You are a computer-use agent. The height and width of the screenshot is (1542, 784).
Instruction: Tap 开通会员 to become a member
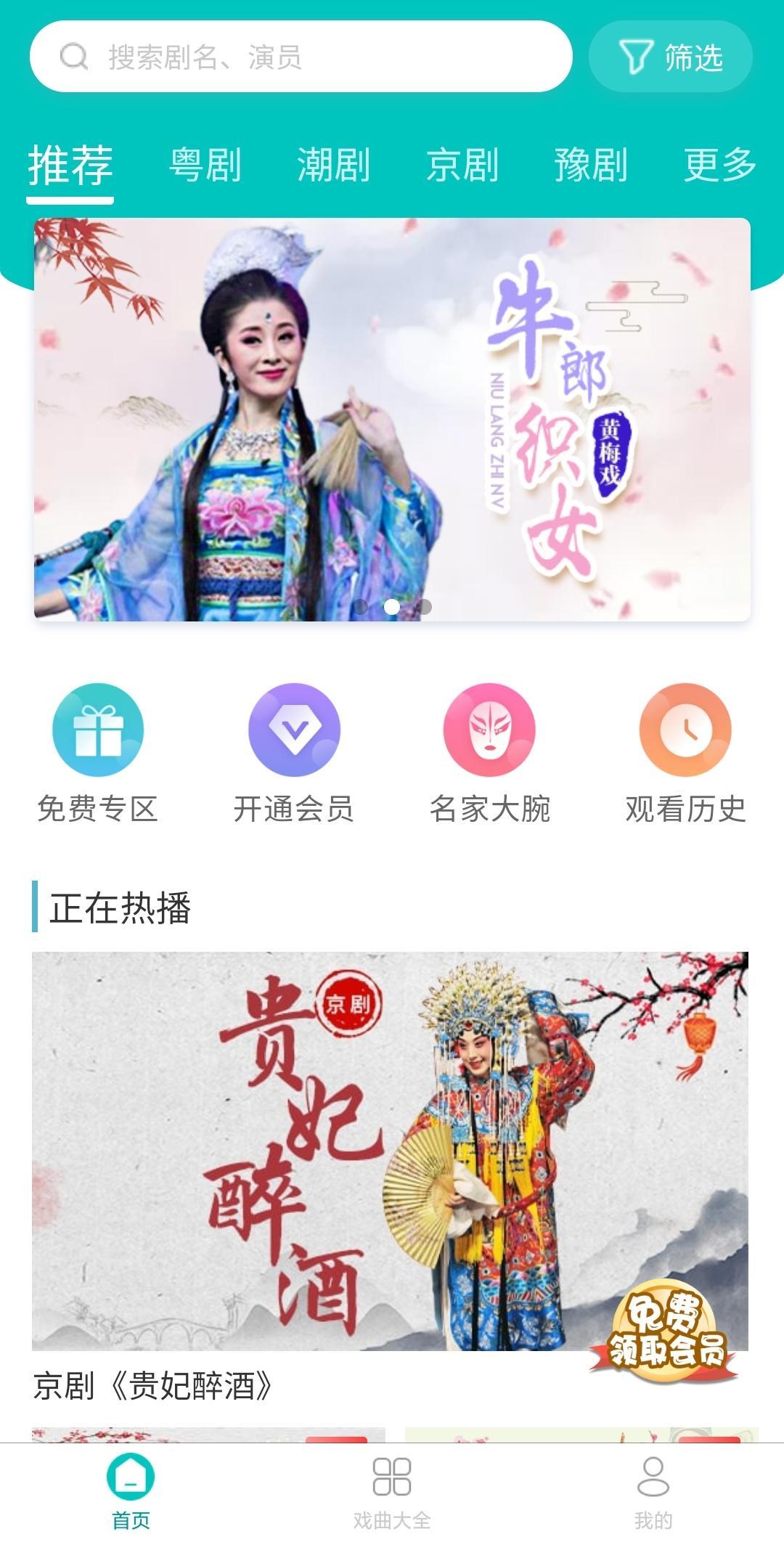(x=294, y=754)
